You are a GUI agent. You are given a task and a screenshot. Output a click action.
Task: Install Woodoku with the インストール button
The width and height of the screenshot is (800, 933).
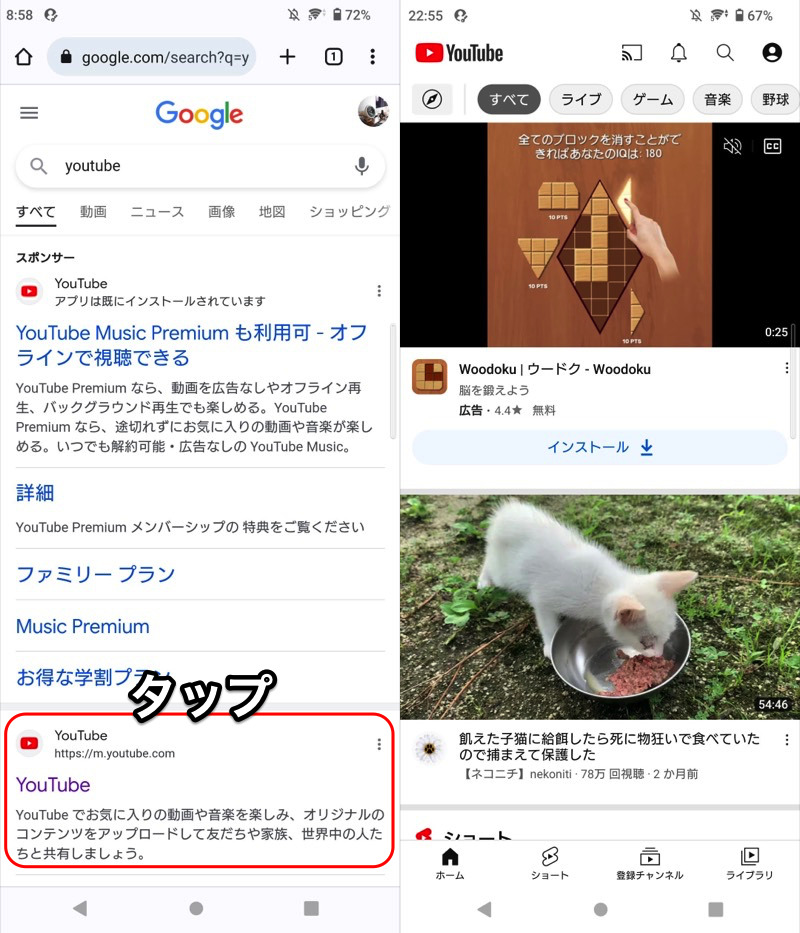click(599, 447)
